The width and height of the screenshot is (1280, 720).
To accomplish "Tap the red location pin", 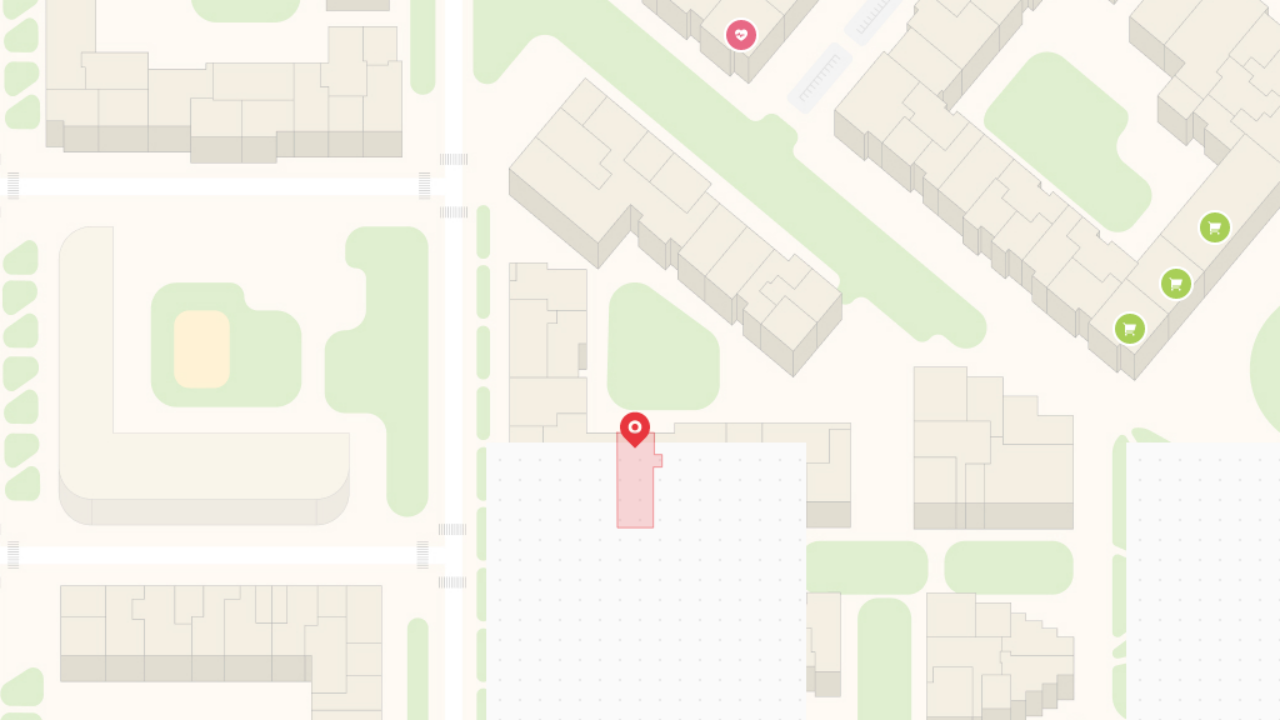I will [635, 428].
